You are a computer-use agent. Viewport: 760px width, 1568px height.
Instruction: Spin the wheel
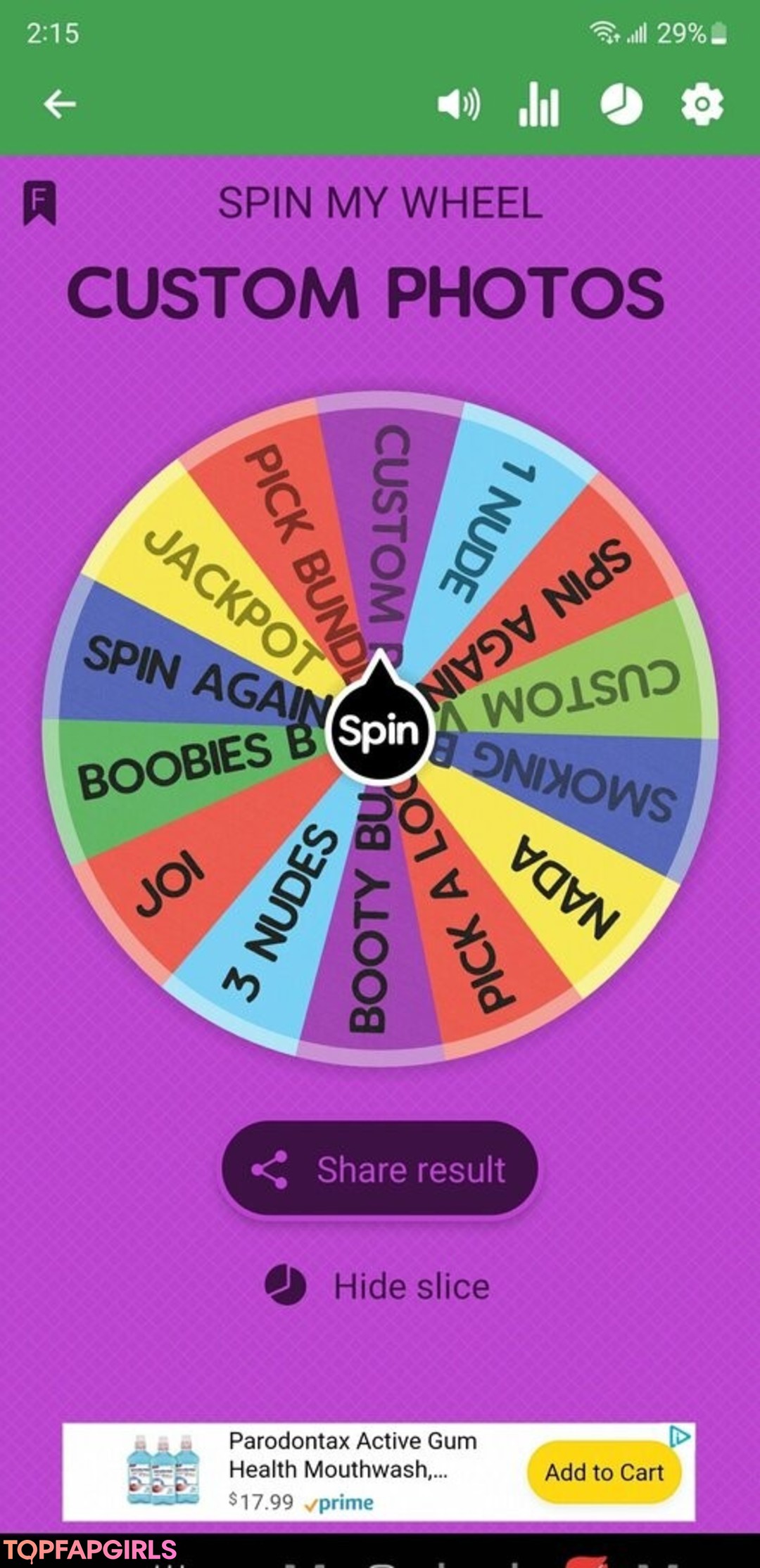click(379, 732)
